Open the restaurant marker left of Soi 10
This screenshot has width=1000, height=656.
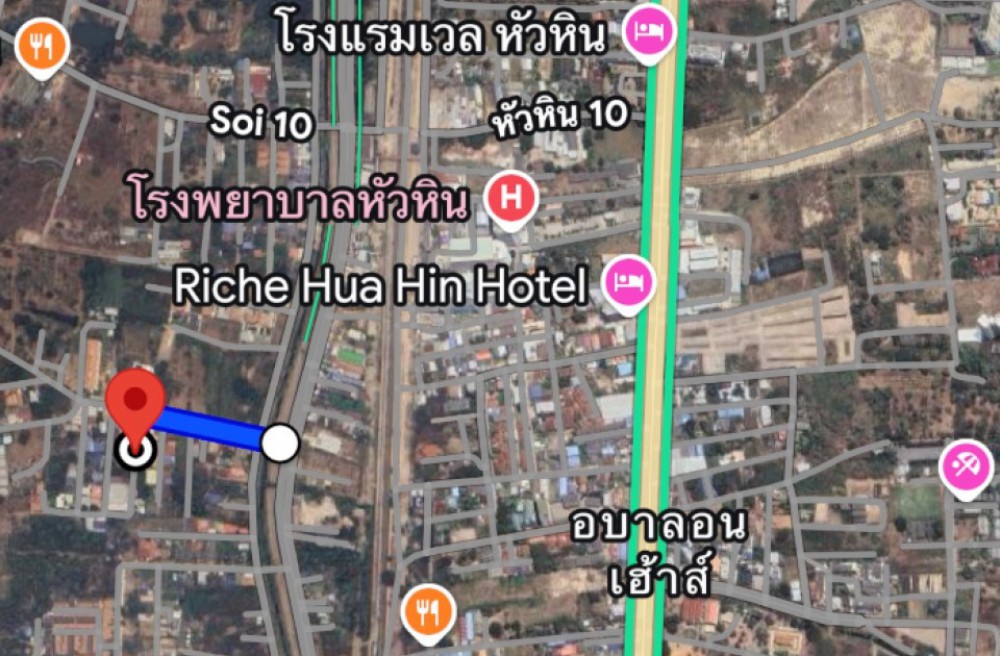click(41, 47)
